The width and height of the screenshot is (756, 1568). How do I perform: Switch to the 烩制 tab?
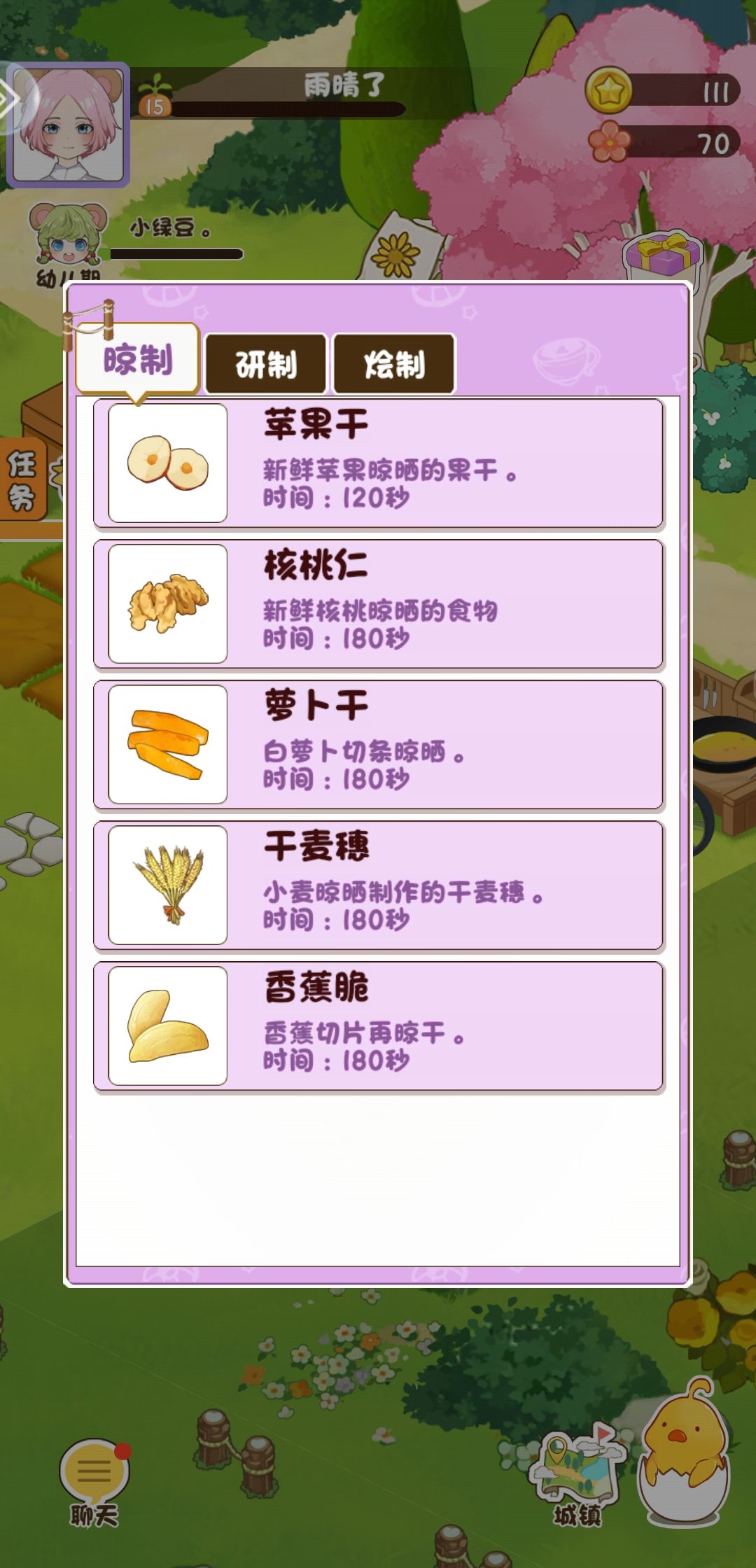(x=394, y=364)
